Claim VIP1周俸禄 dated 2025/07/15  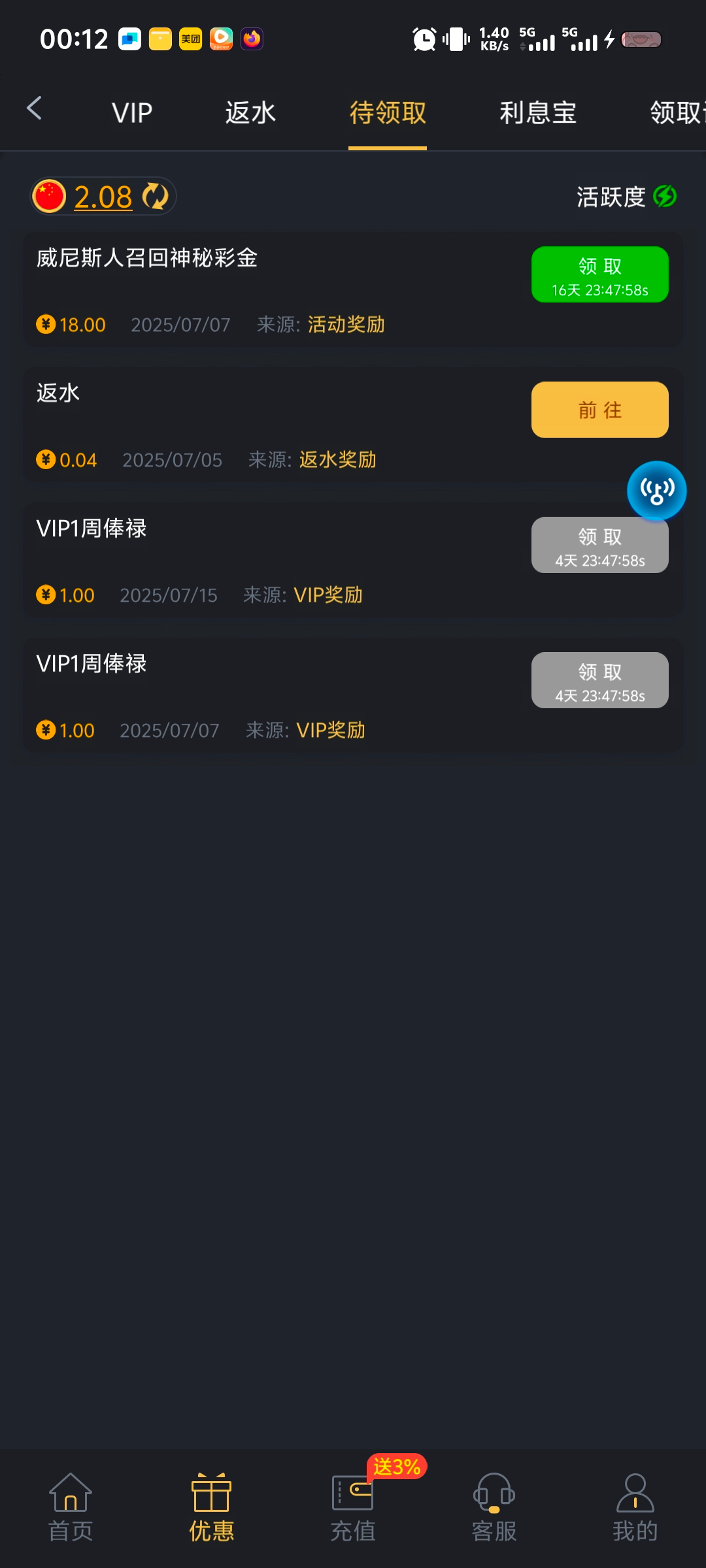tap(599, 545)
